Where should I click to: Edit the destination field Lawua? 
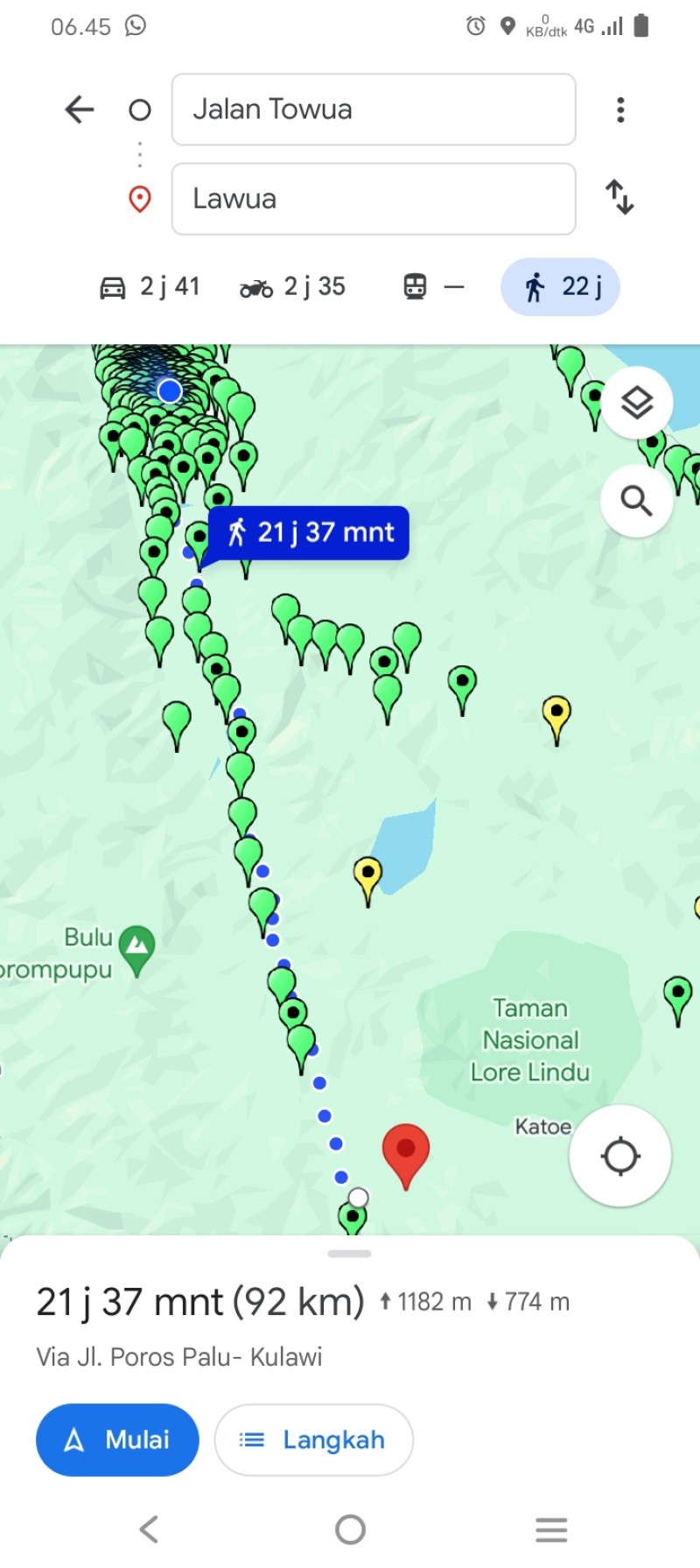(x=374, y=199)
